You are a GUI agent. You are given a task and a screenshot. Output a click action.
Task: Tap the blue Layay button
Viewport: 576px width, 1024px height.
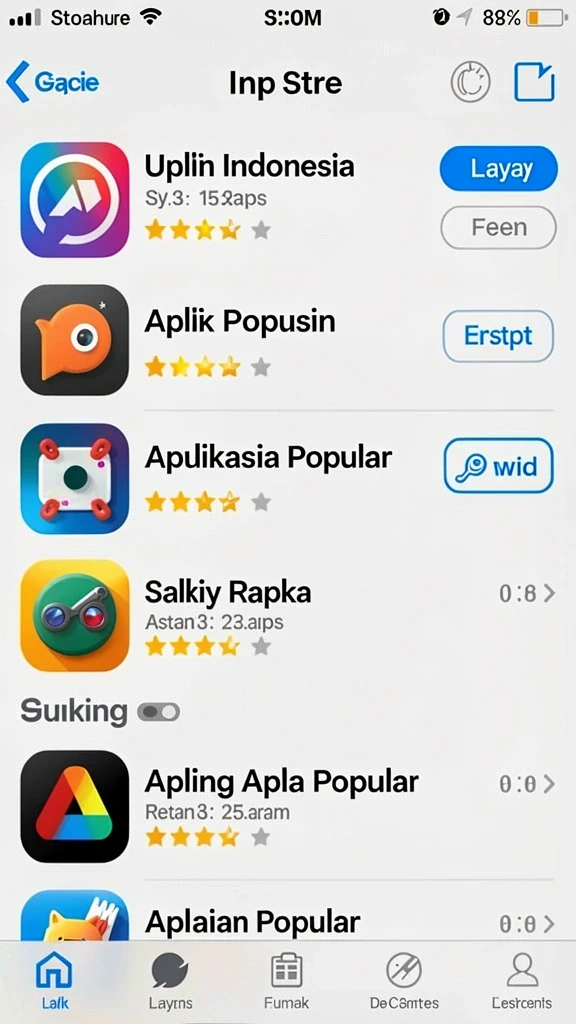pyautogui.click(x=499, y=169)
